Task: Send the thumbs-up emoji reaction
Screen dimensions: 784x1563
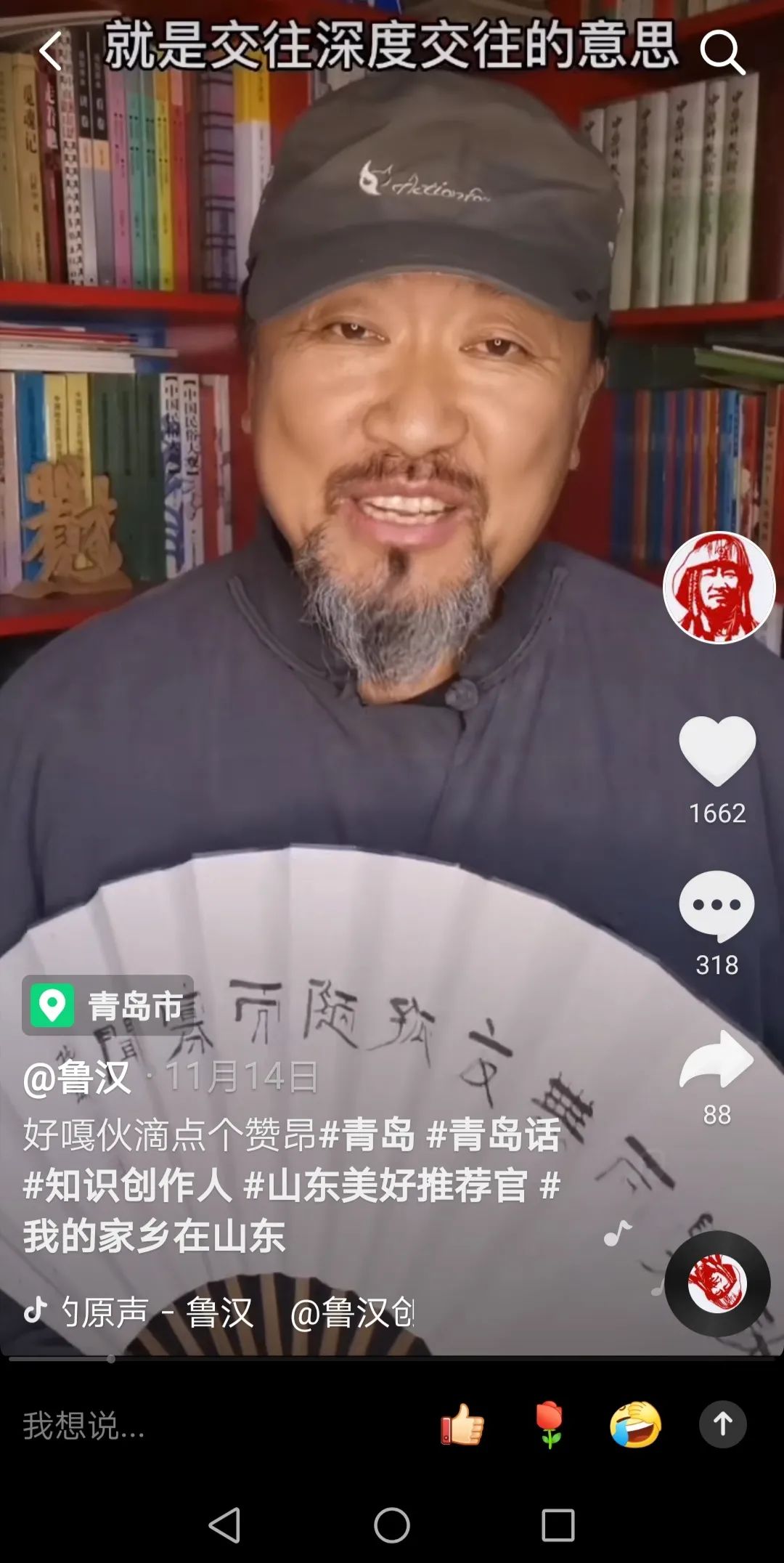Action: (462, 1424)
